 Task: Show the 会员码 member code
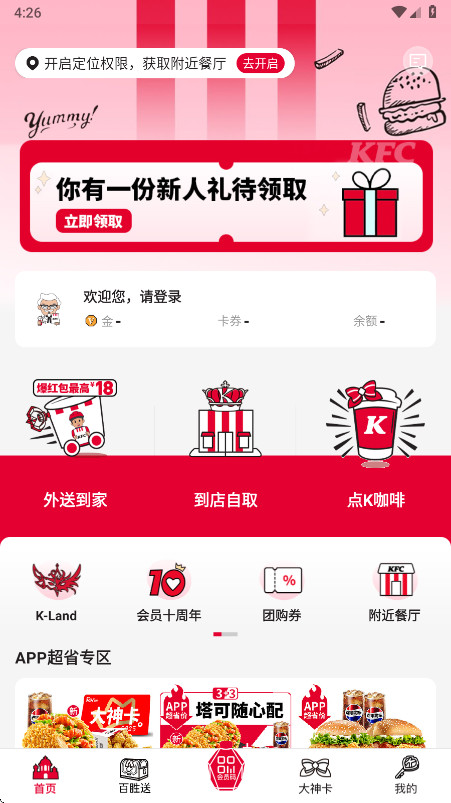(x=225, y=771)
